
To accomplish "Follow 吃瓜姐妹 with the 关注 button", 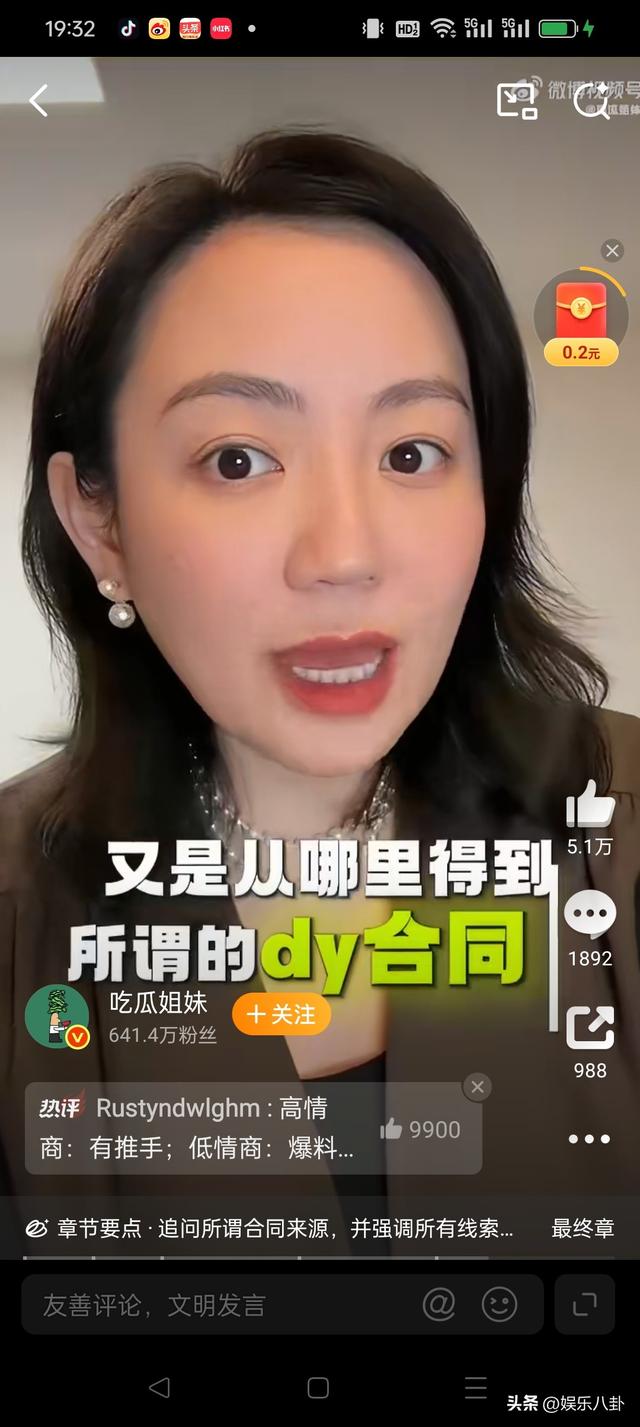I will click(281, 1014).
